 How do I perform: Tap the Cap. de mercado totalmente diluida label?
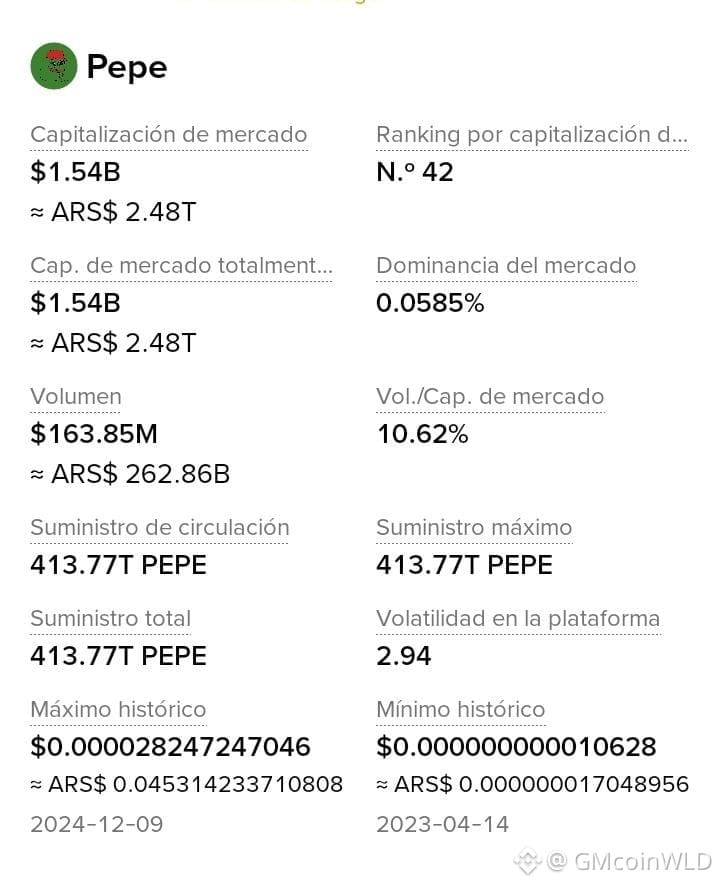(181, 266)
